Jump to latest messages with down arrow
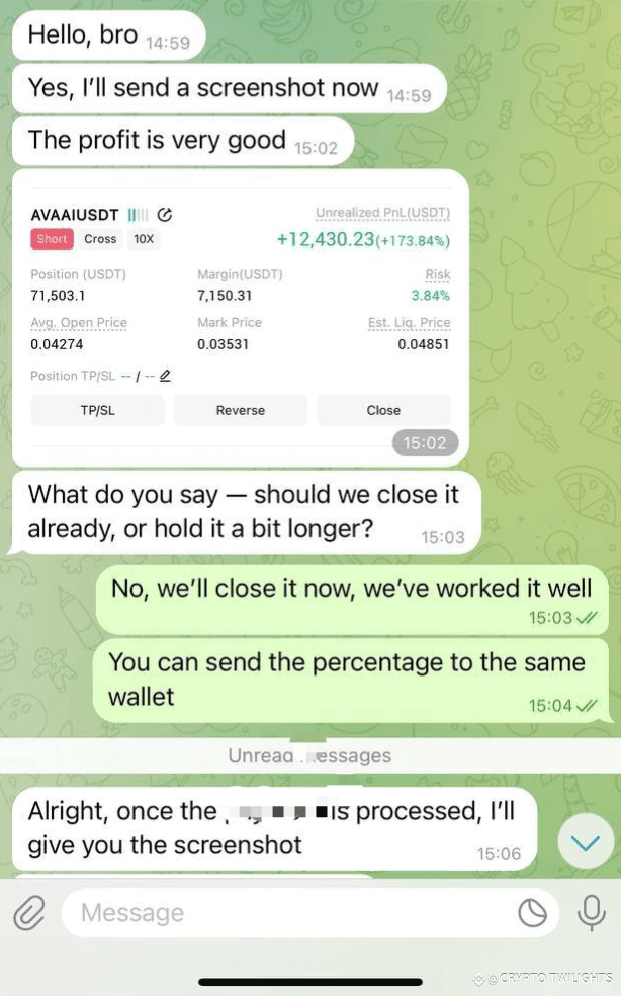 click(x=585, y=842)
